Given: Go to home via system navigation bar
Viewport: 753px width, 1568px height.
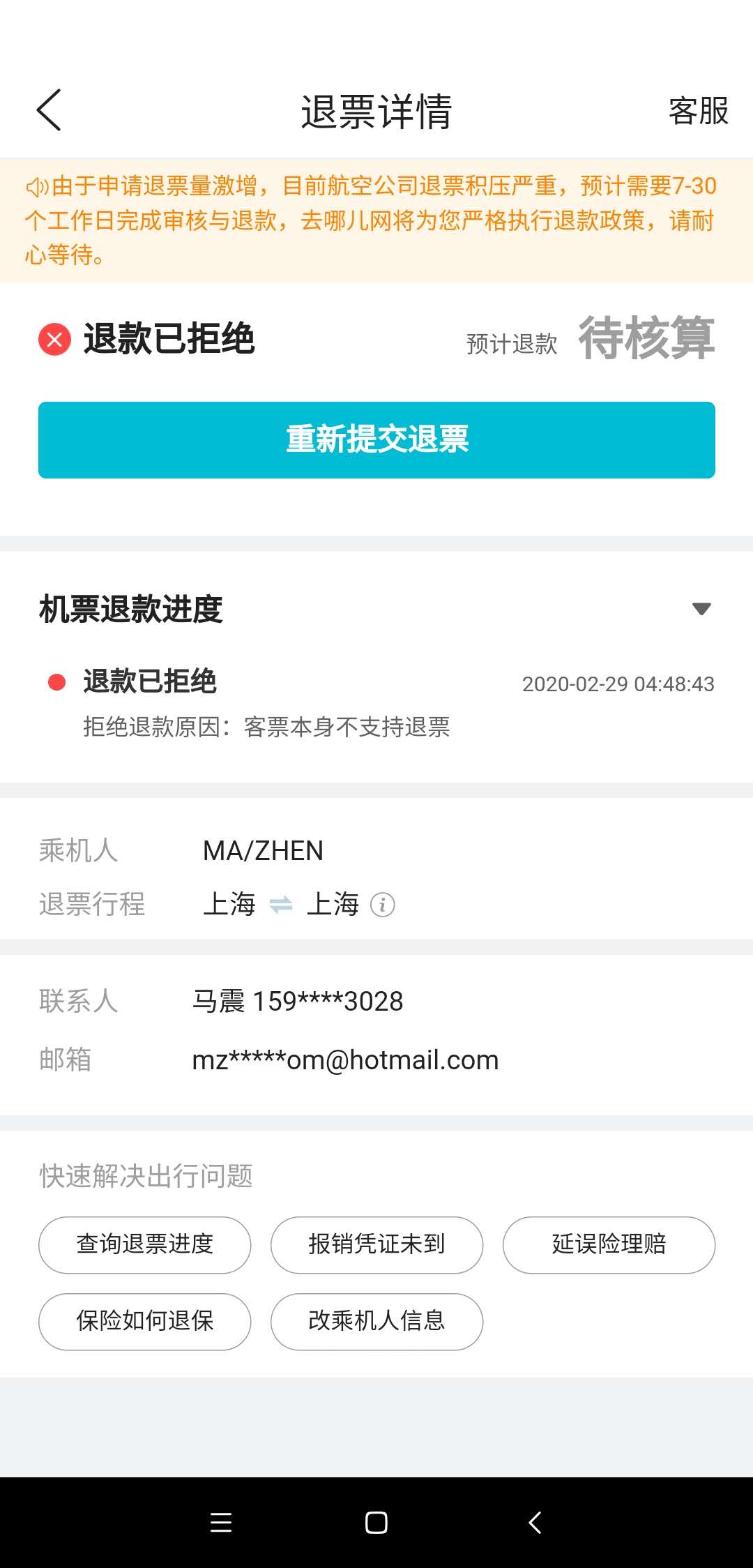Looking at the screenshot, I should pyautogui.click(x=376, y=1523).
